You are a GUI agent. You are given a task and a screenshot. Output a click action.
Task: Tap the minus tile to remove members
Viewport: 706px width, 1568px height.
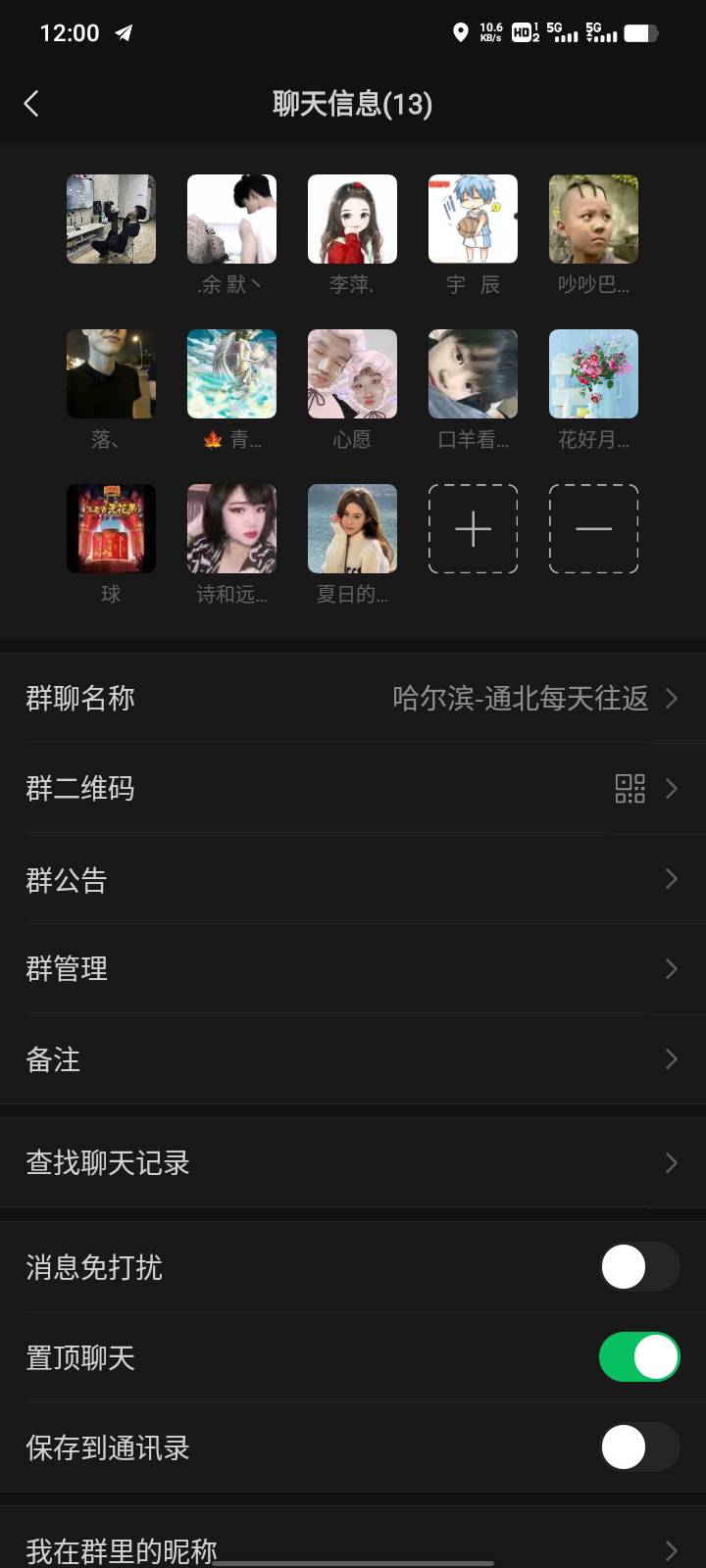pyautogui.click(x=593, y=529)
